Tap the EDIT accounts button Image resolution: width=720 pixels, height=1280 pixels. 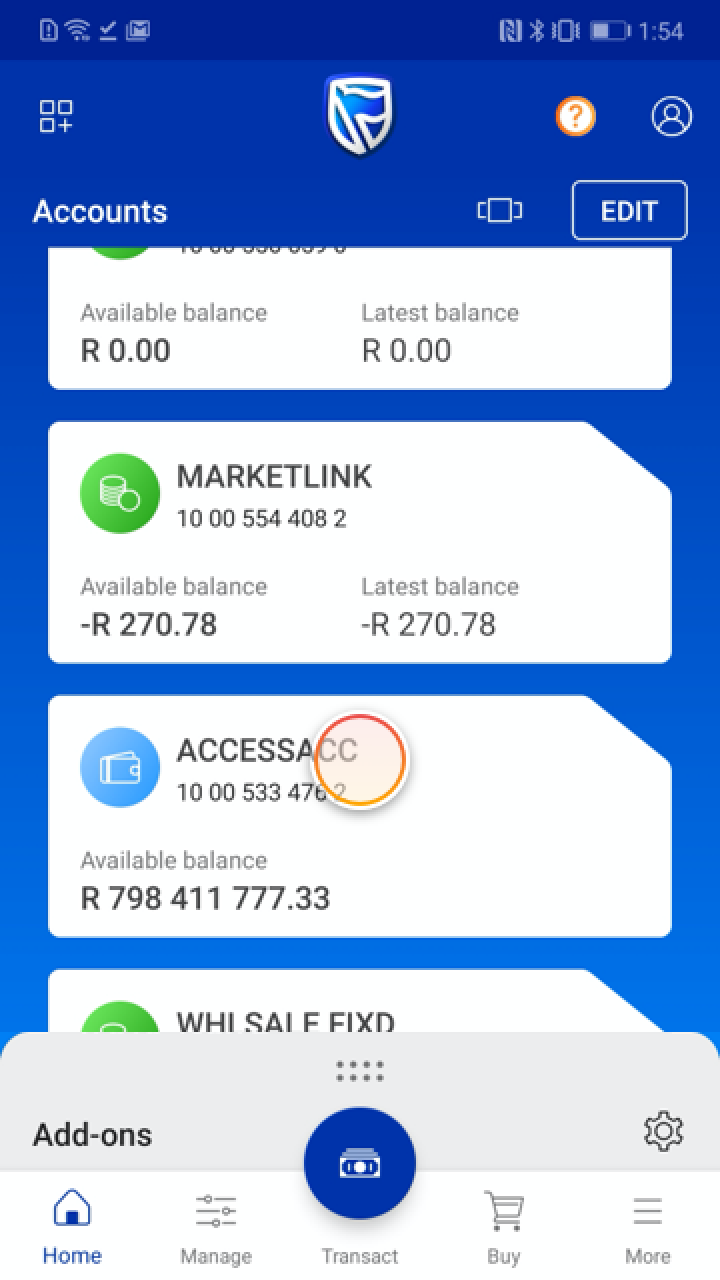click(x=629, y=210)
